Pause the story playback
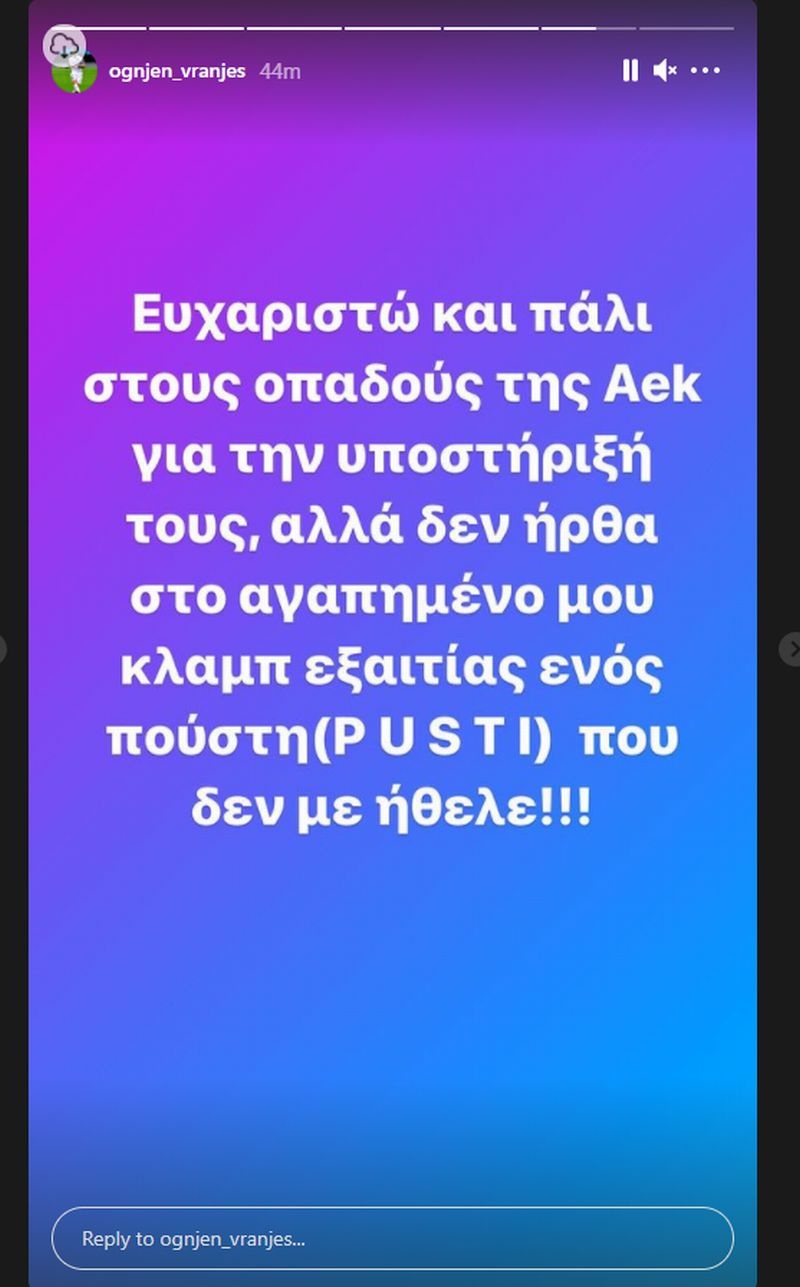800x1287 pixels. tap(630, 70)
